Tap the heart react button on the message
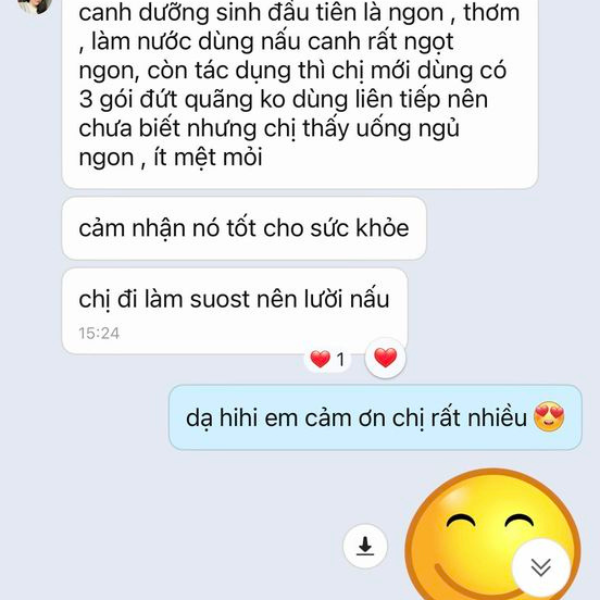 click(x=385, y=358)
